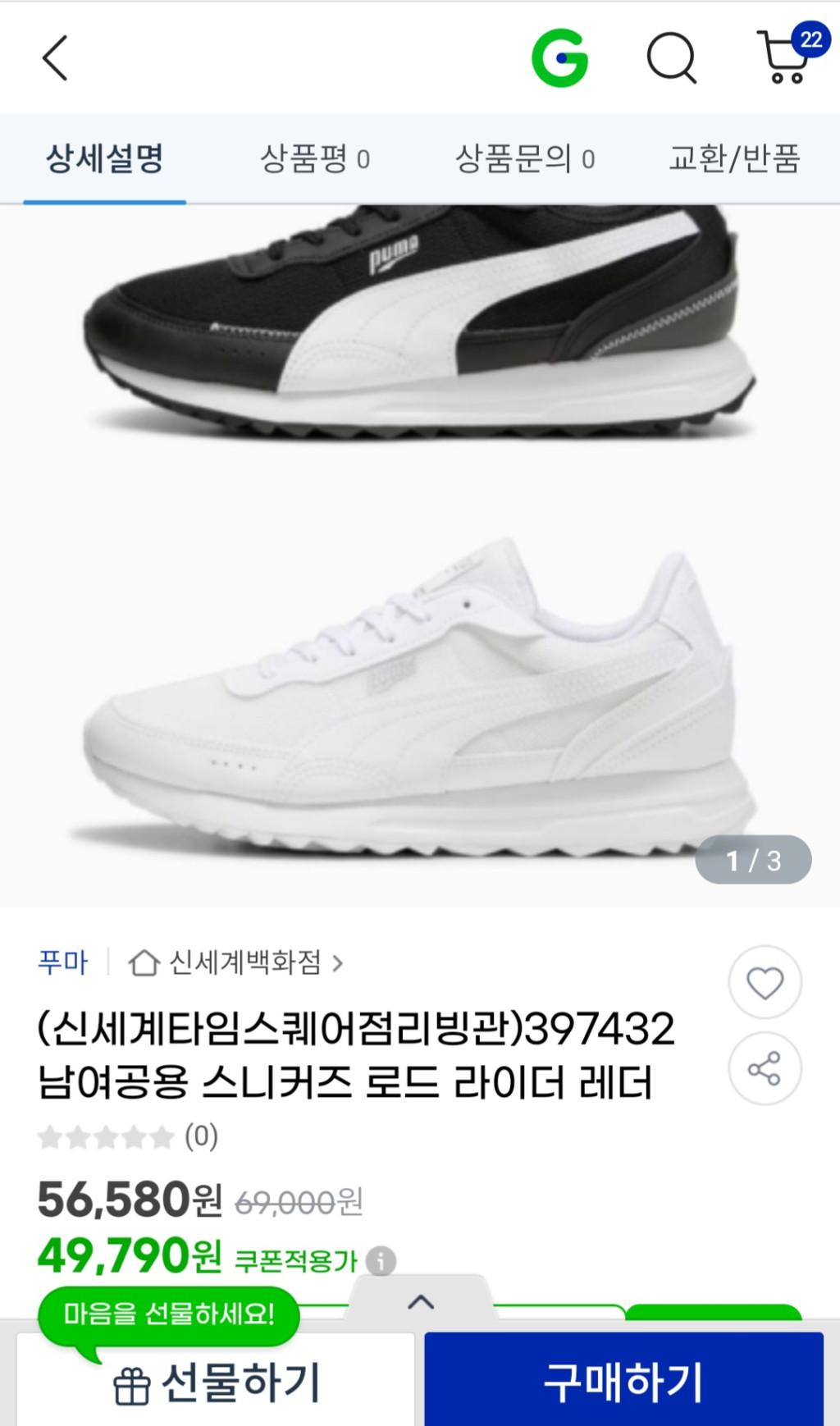Open the 푸마 brand link

[62, 962]
